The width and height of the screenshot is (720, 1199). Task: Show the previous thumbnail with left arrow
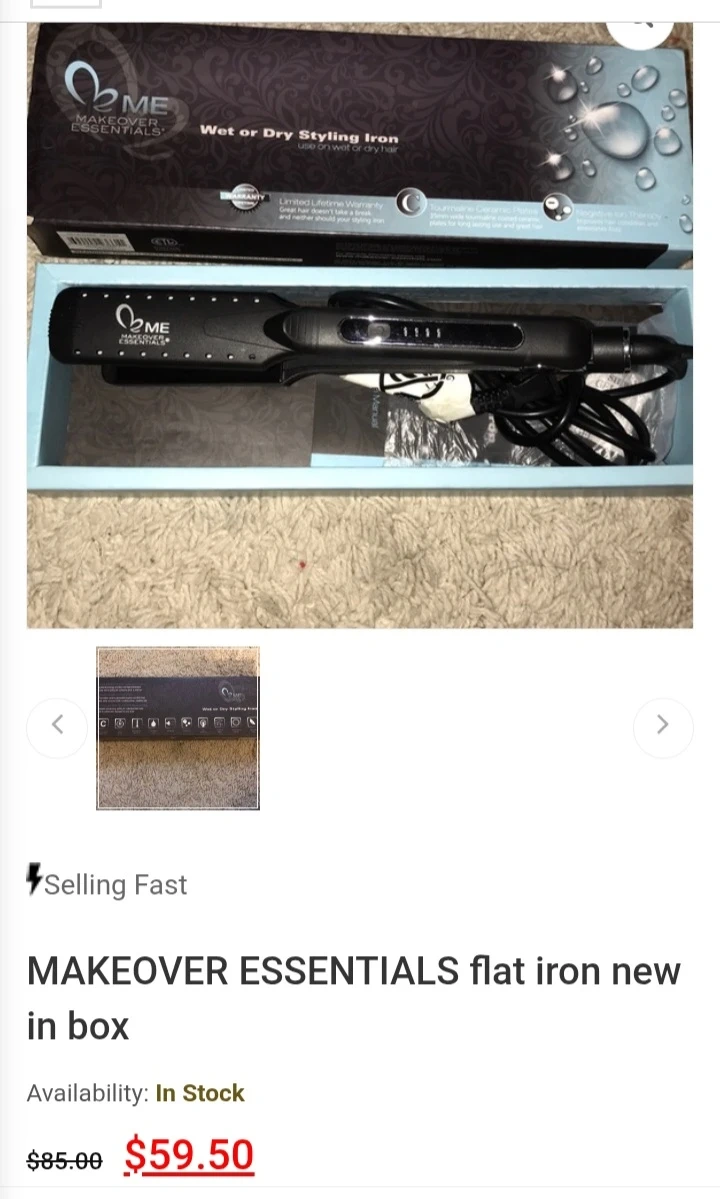point(57,727)
